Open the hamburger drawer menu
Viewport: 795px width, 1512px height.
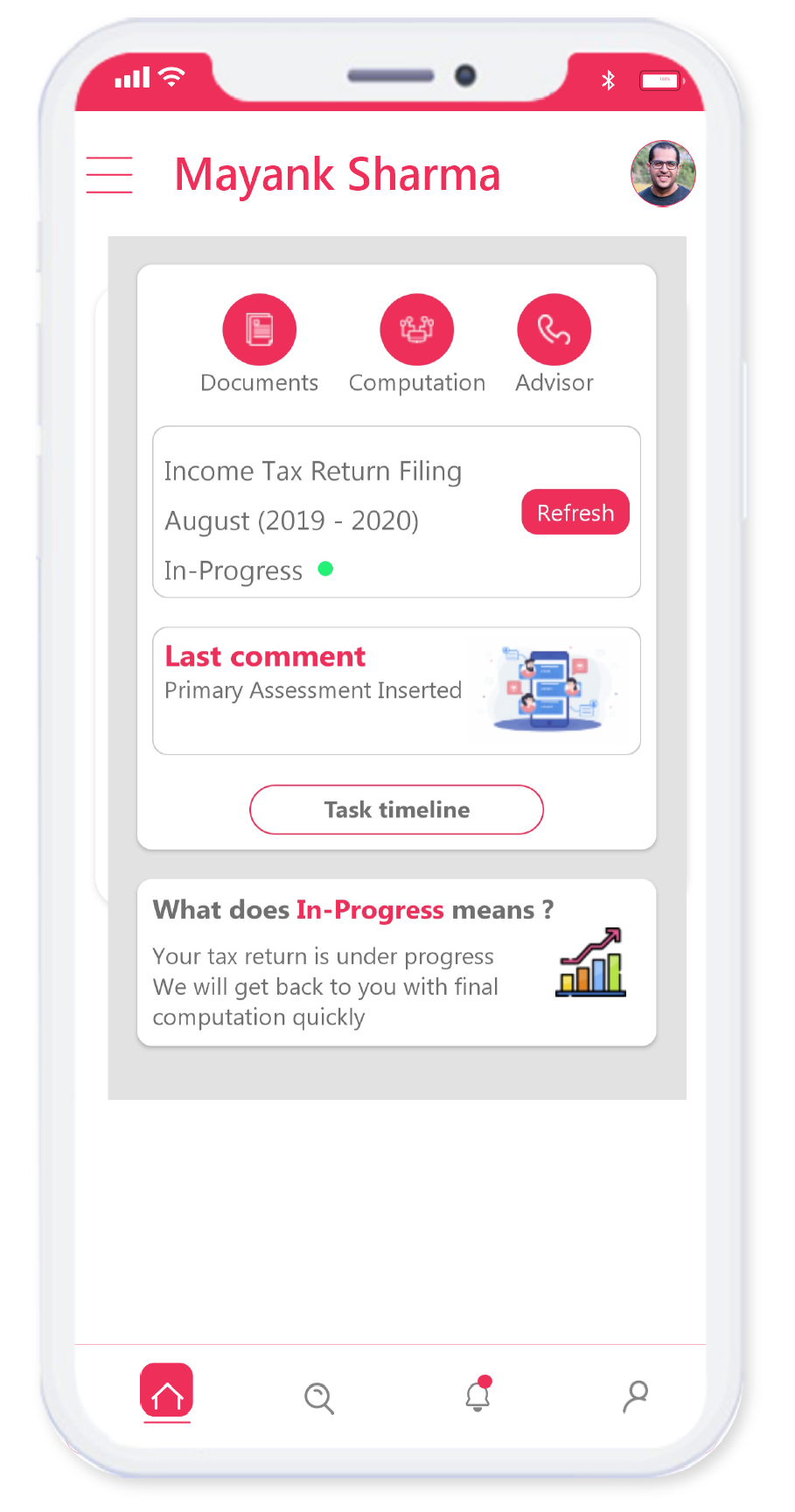pos(109,175)
